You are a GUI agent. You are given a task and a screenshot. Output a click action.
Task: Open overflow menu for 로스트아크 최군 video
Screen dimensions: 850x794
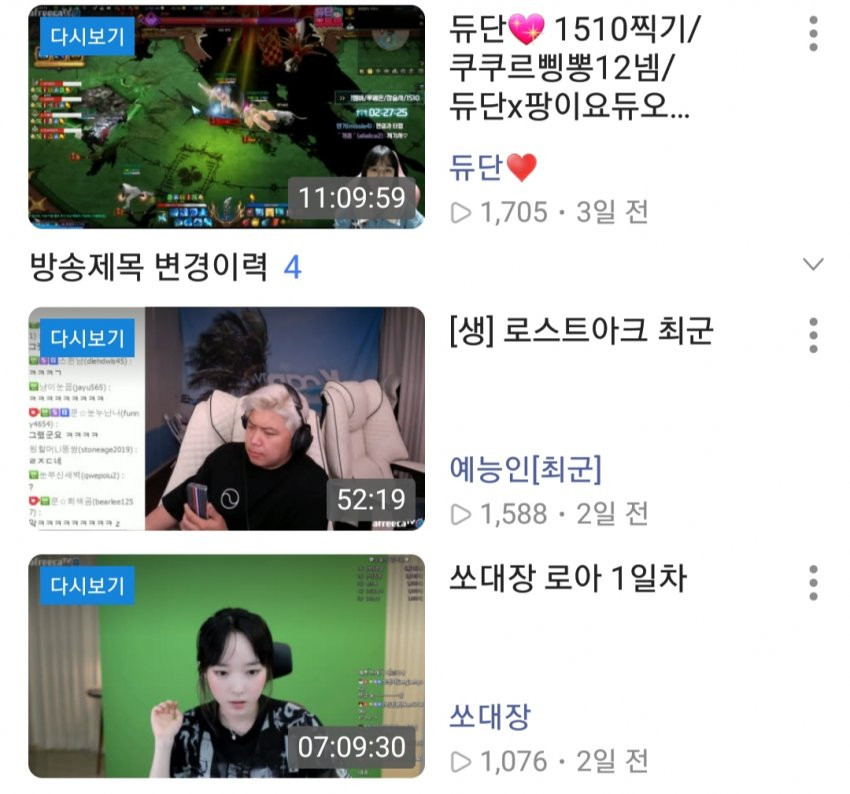813,335
